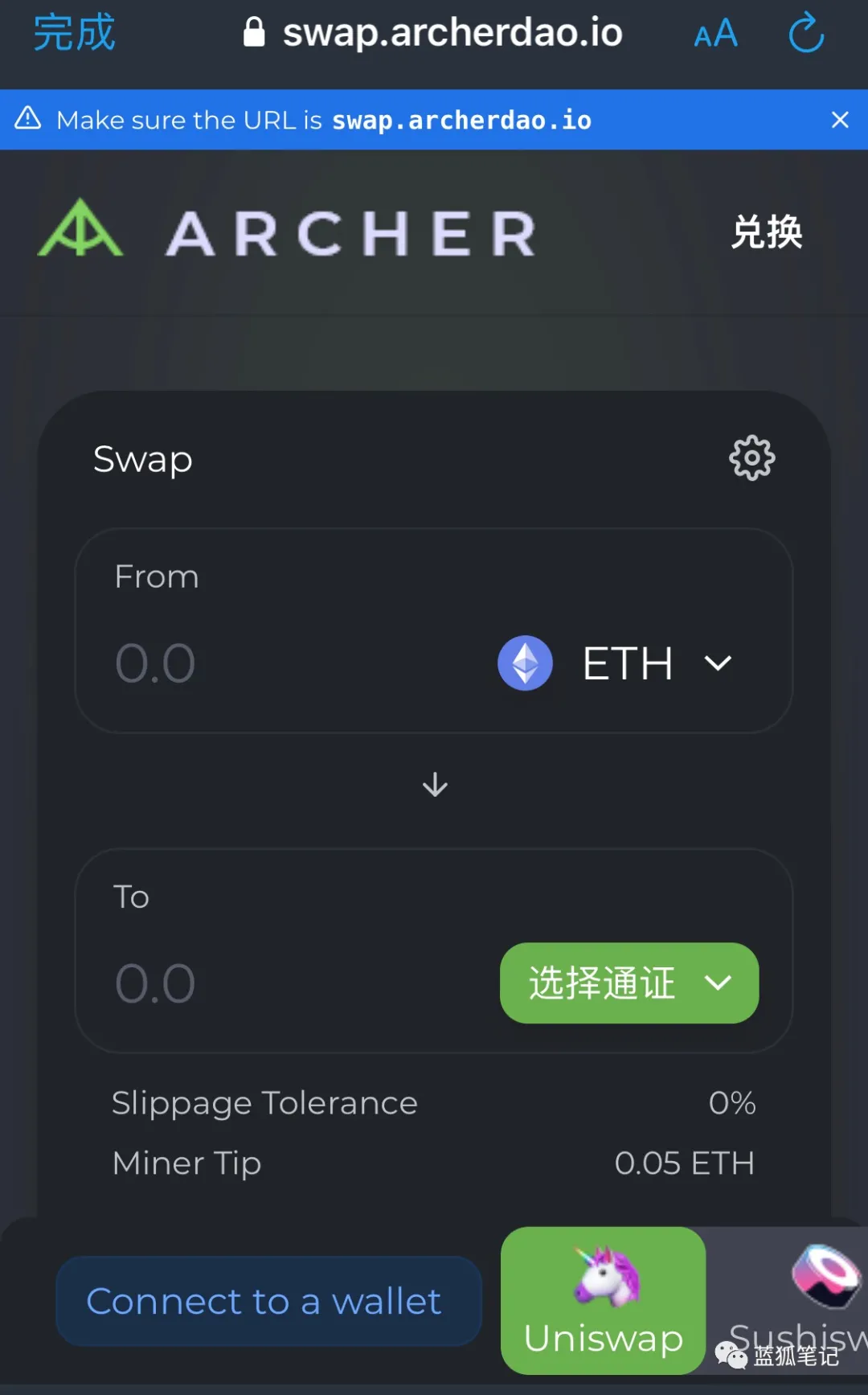Screen dimensions: 868x1395
Task: Open the 兑换 menu item
Action: [765, 232]
